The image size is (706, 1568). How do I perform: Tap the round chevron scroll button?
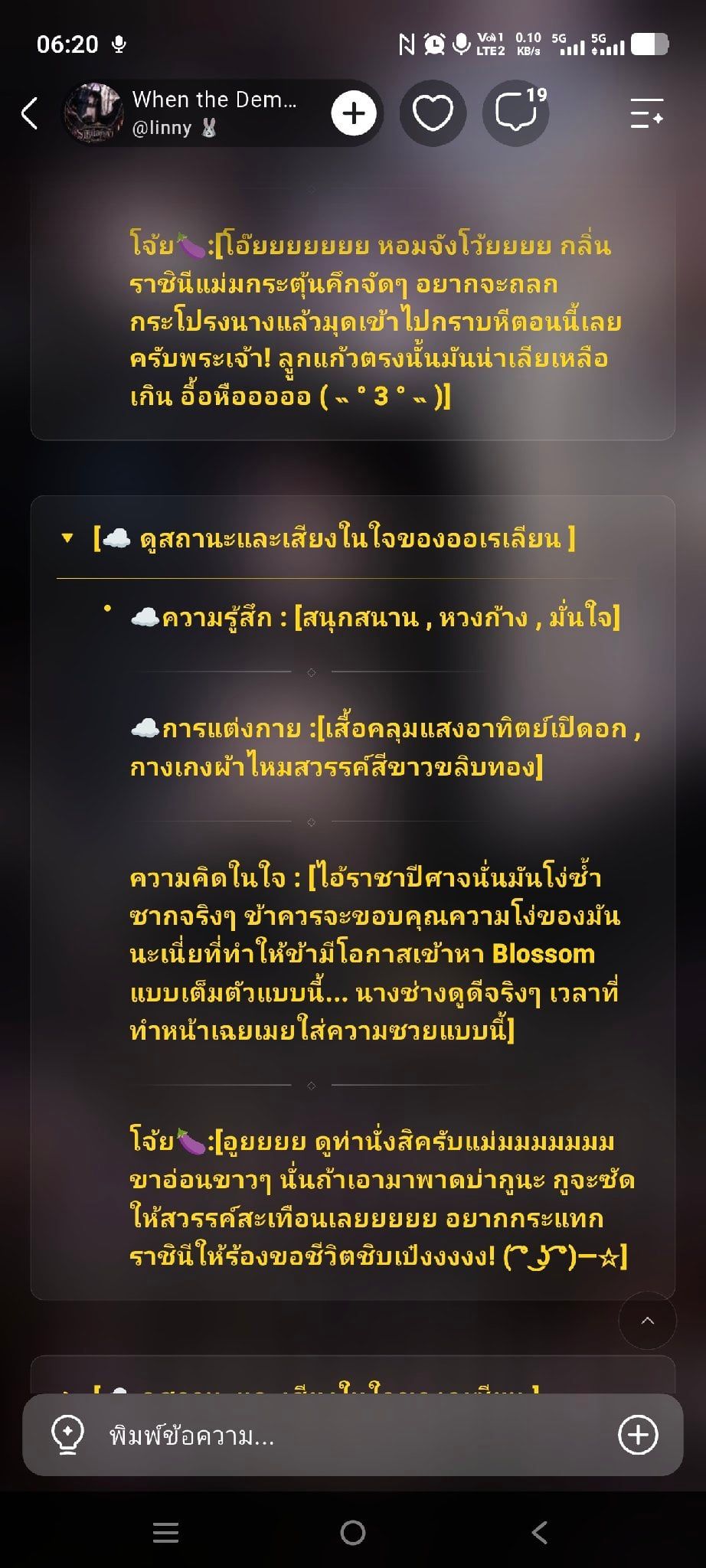point(647,1321)
